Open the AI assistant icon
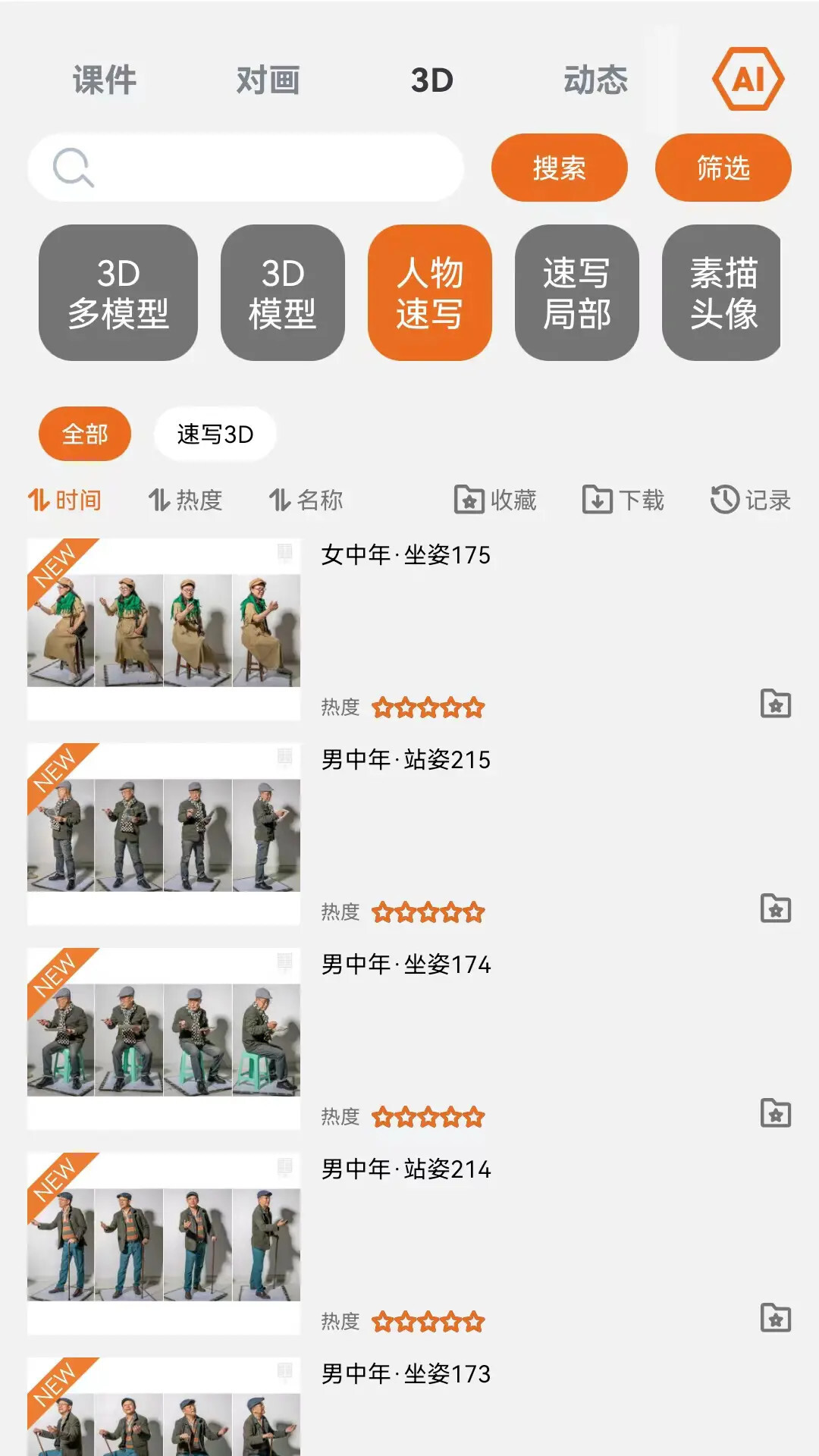The image size is (819, 1456). click(747, 79)
